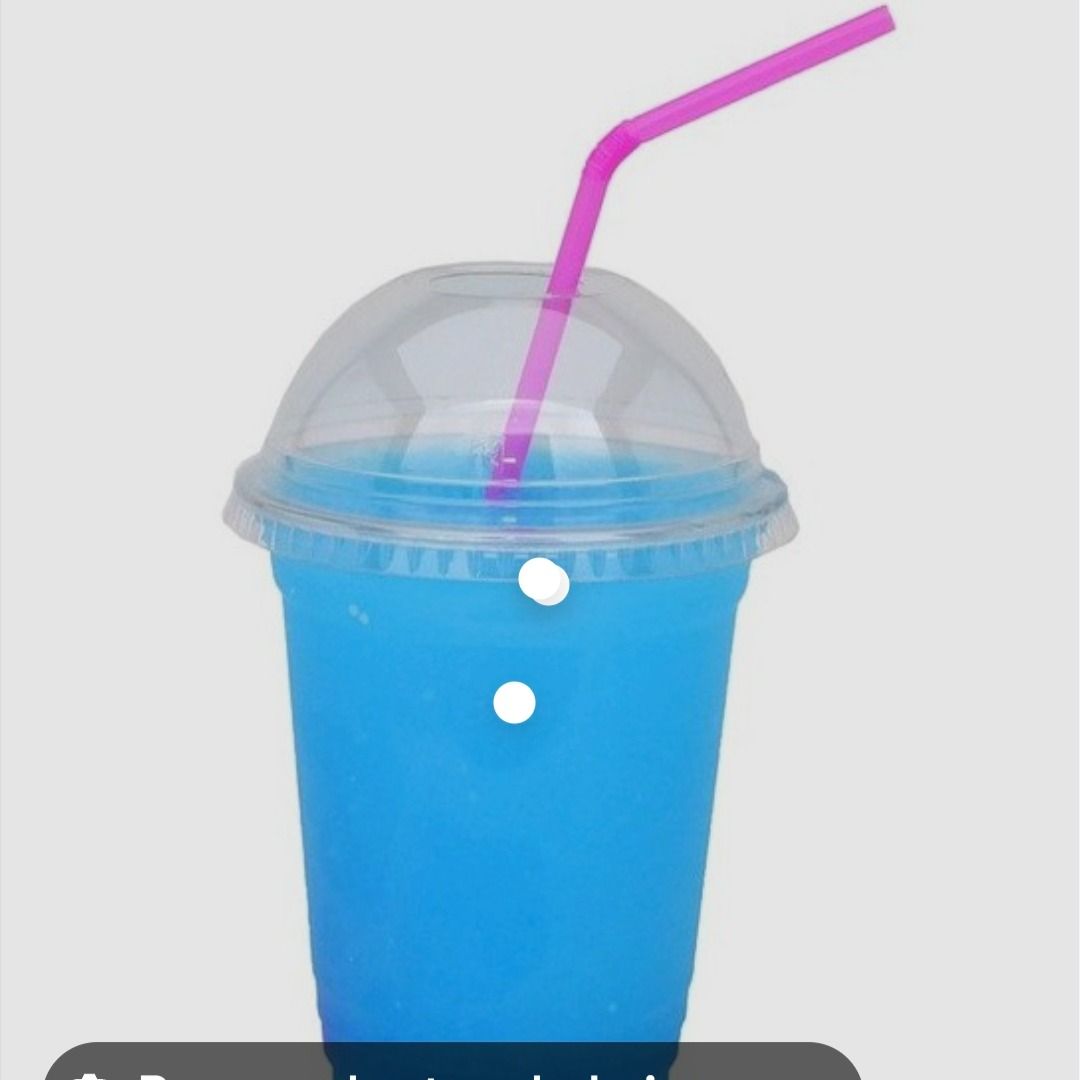Screen dimensions: 1080x1080
Task: Open the dark banner at the bottom edge
Action: coord(452,1064)
